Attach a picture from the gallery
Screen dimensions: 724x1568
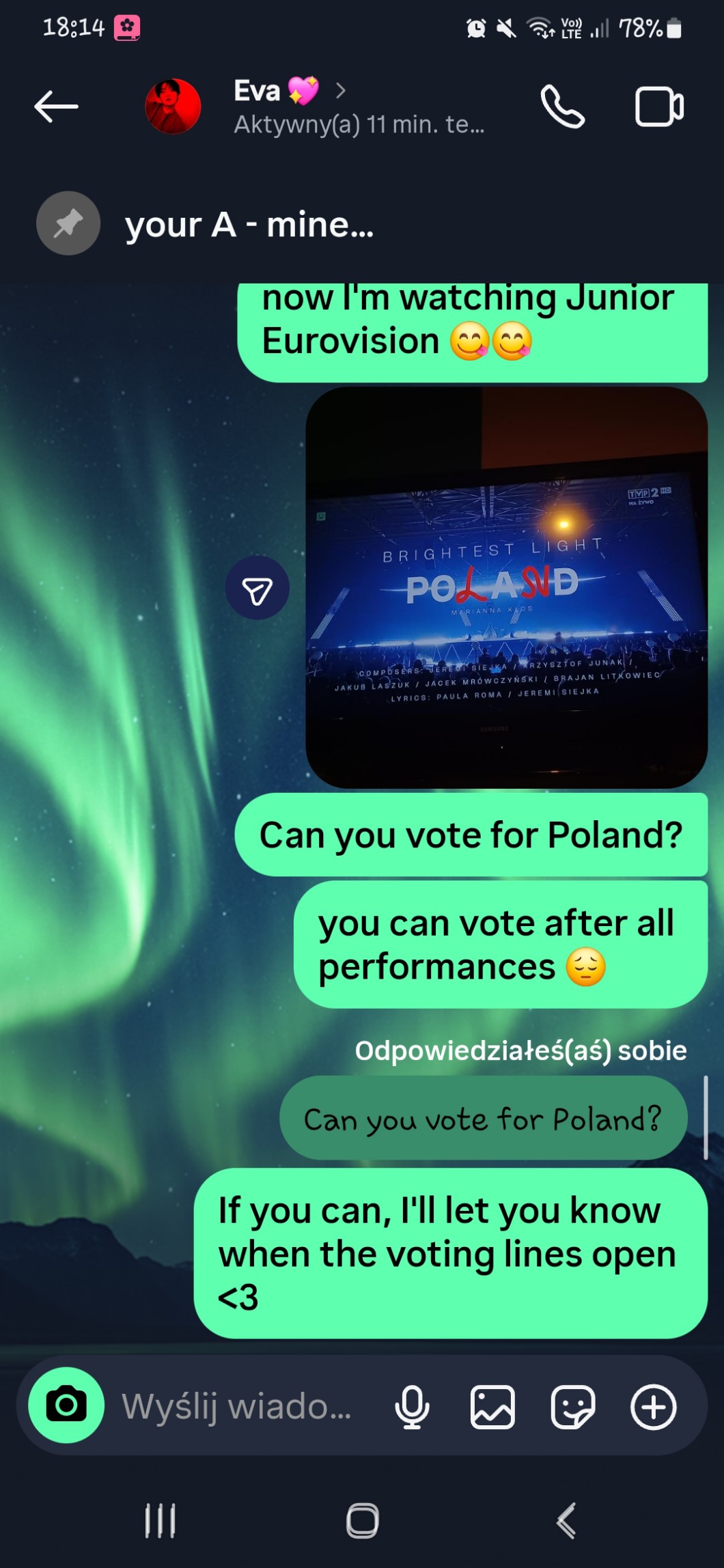pos(492,1406)
